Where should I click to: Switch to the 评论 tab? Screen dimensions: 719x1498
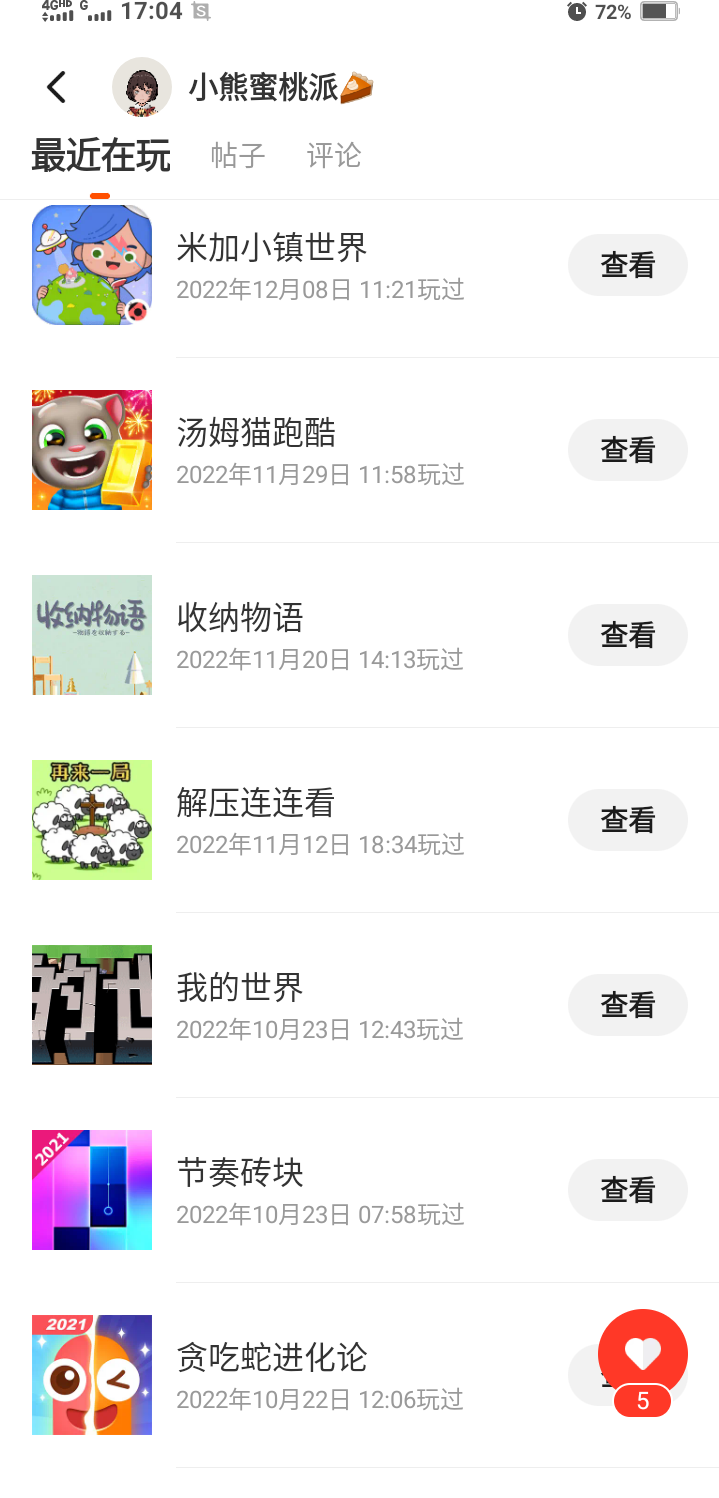click(x=333, y=156)
